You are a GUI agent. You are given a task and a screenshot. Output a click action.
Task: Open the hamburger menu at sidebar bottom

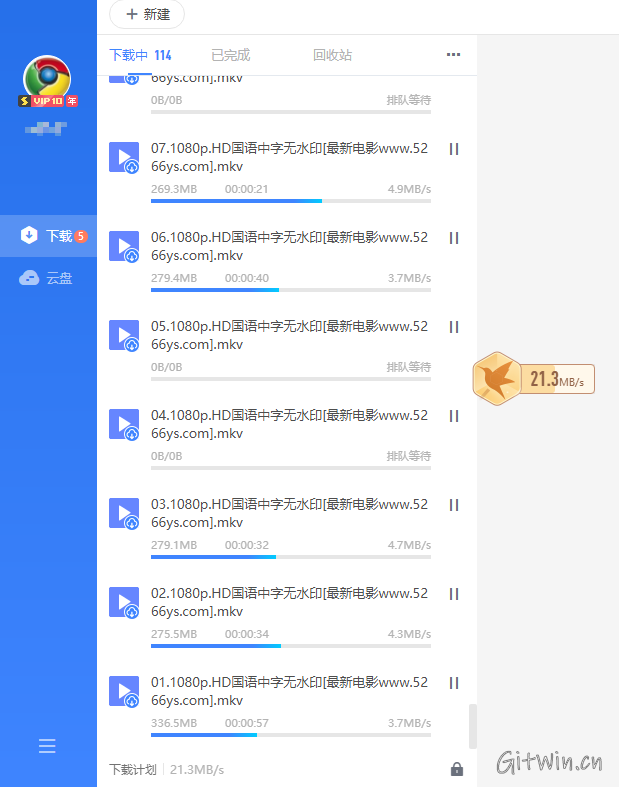tap(47, 746)
